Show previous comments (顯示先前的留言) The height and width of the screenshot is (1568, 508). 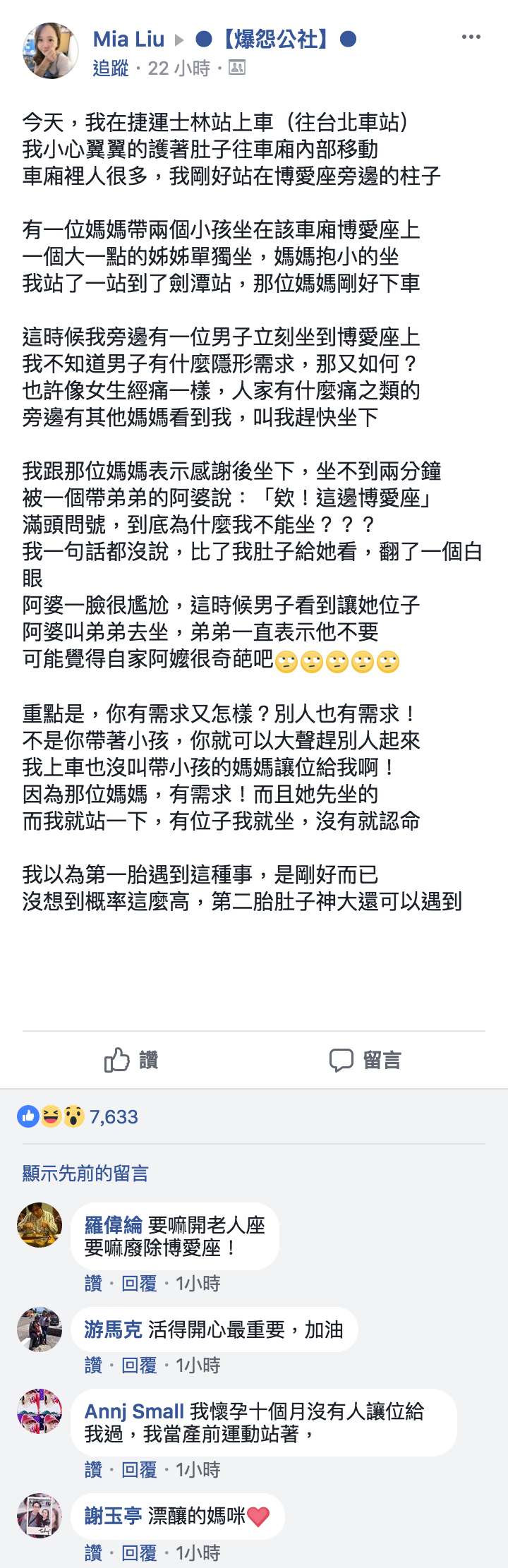pyautogui.click(x=85, y=1173)
